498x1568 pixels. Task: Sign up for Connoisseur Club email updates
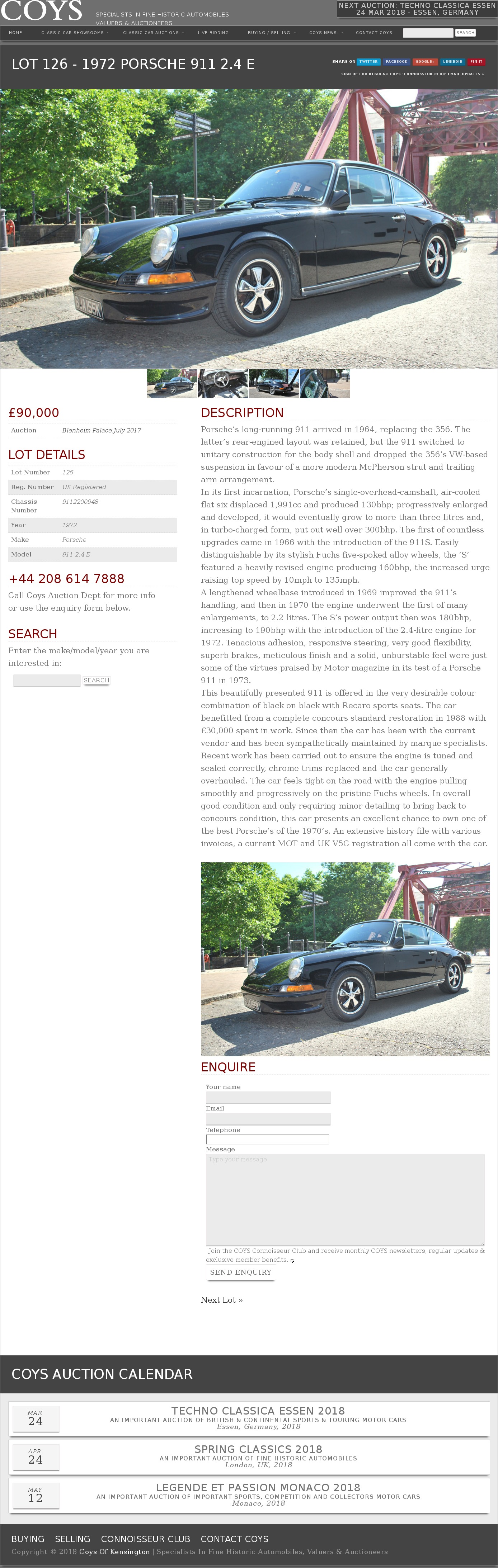pos(412,74)
